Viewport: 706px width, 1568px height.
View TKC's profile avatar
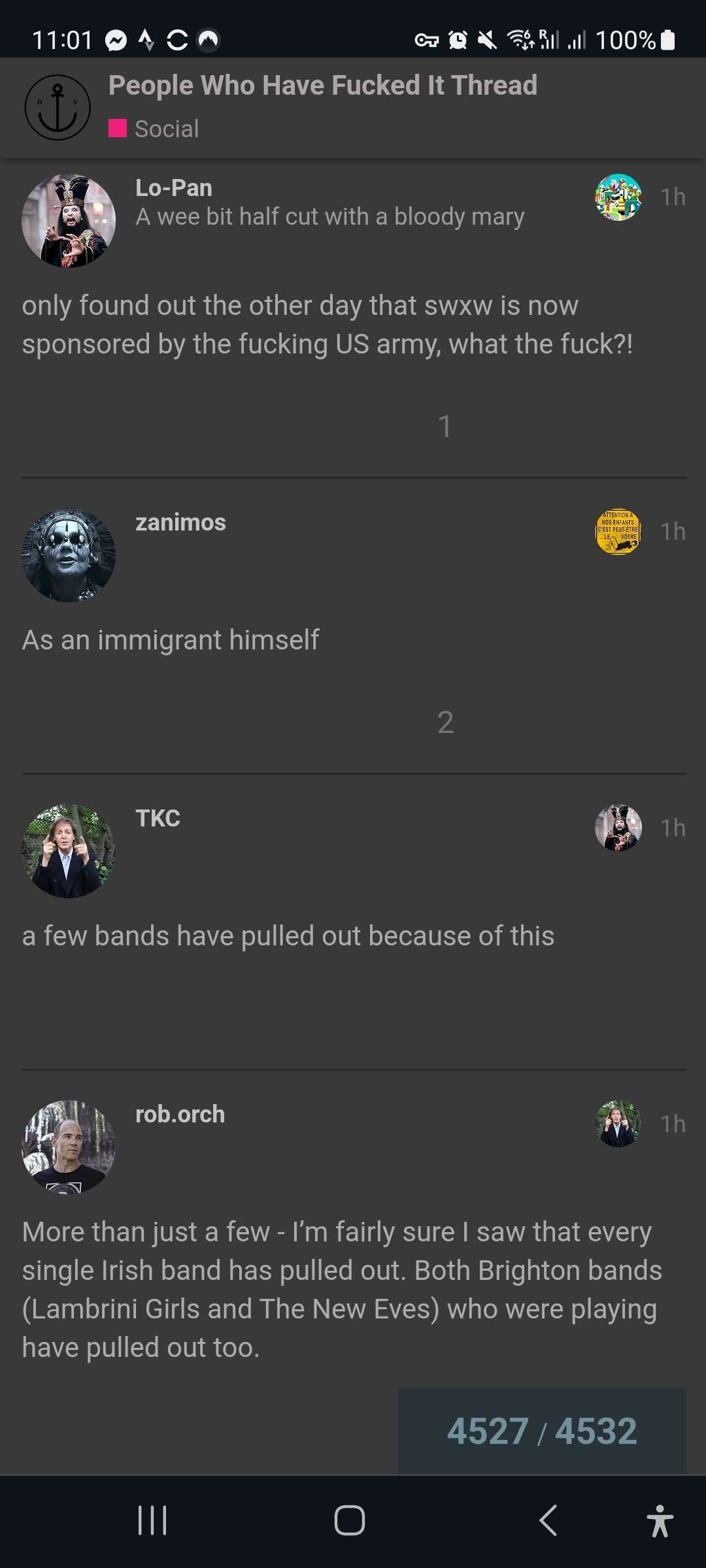[x=69, y=851]
